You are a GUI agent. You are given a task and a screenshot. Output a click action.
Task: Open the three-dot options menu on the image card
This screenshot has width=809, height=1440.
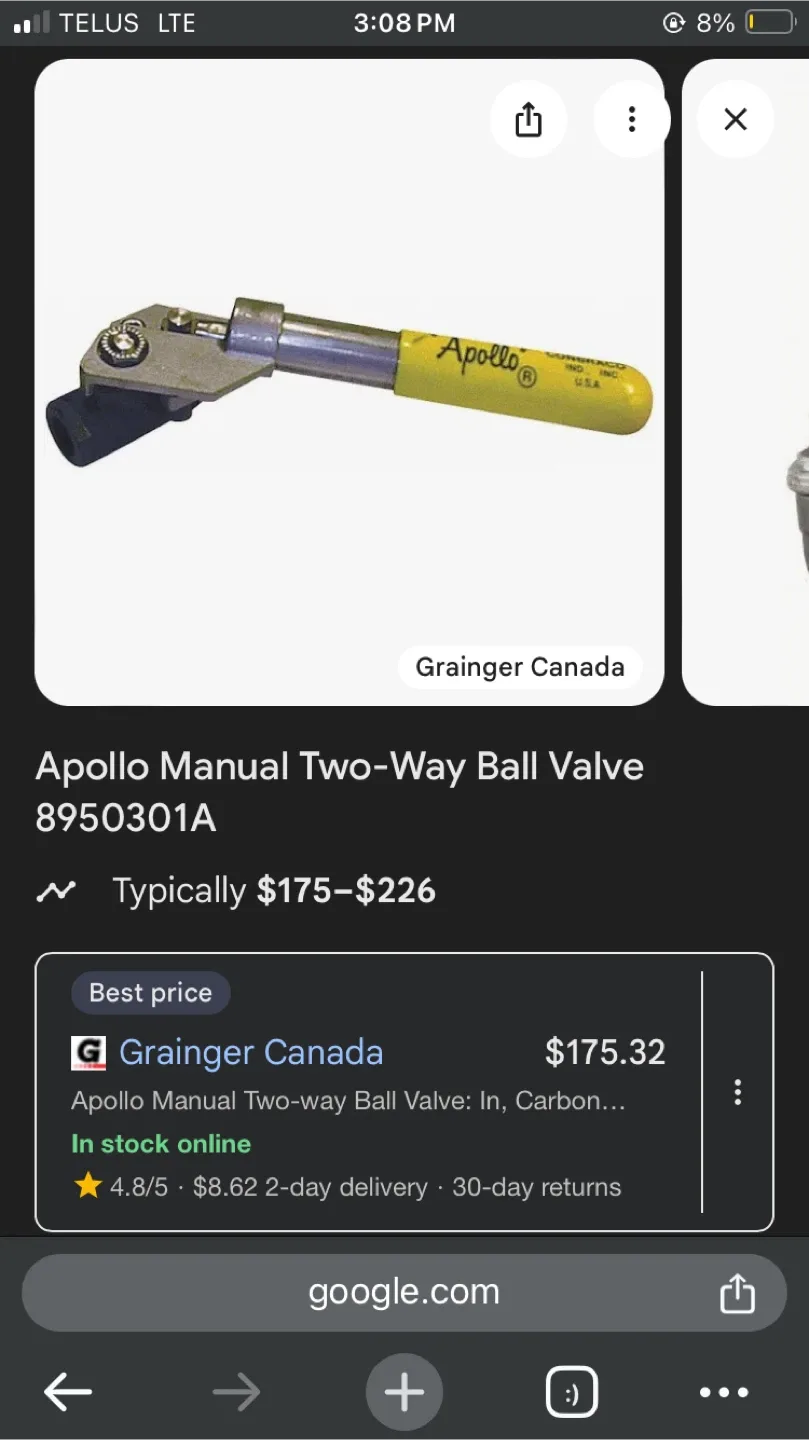click(631, 118)
